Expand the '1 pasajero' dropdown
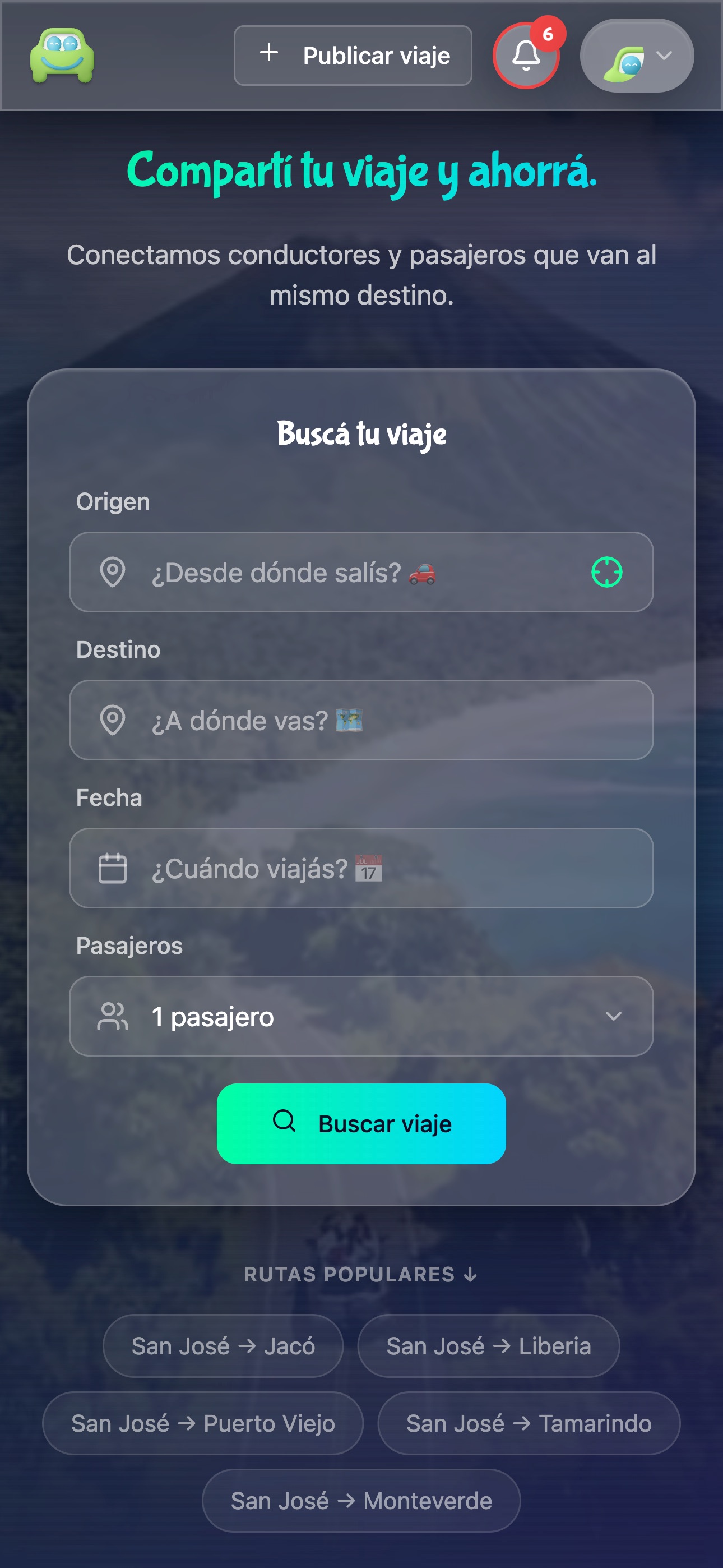This screenshot has height=1568, width=723. tap(615, 1016)
